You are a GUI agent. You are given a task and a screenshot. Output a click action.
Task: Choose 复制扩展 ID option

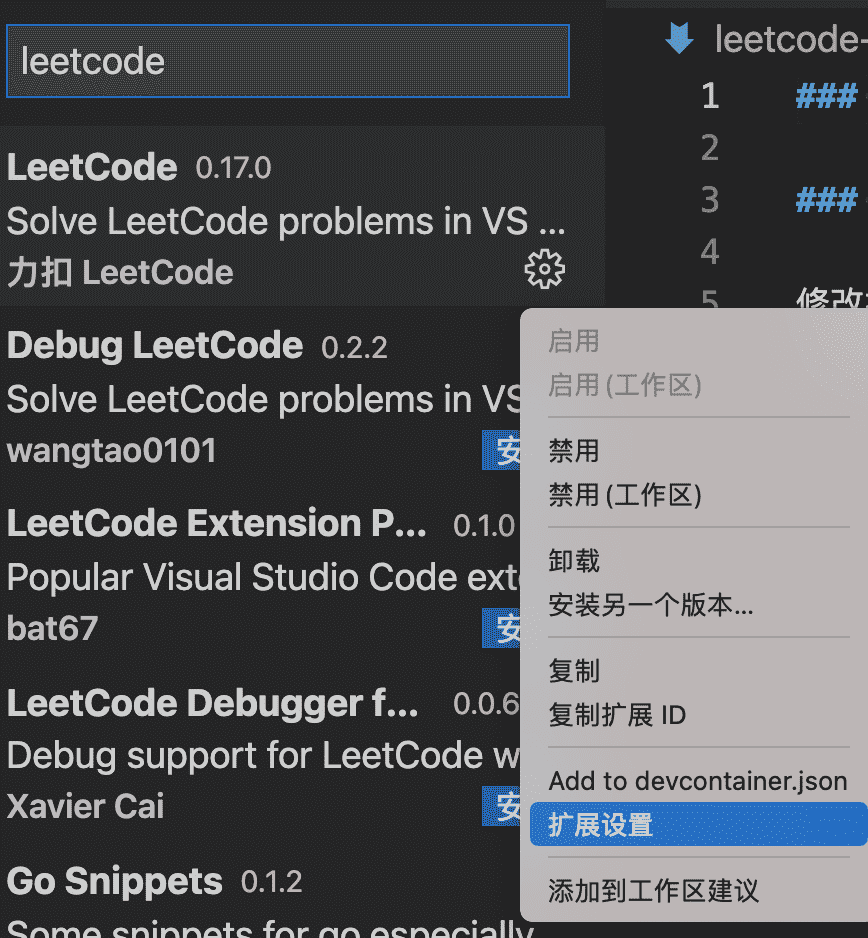[617, 715]
